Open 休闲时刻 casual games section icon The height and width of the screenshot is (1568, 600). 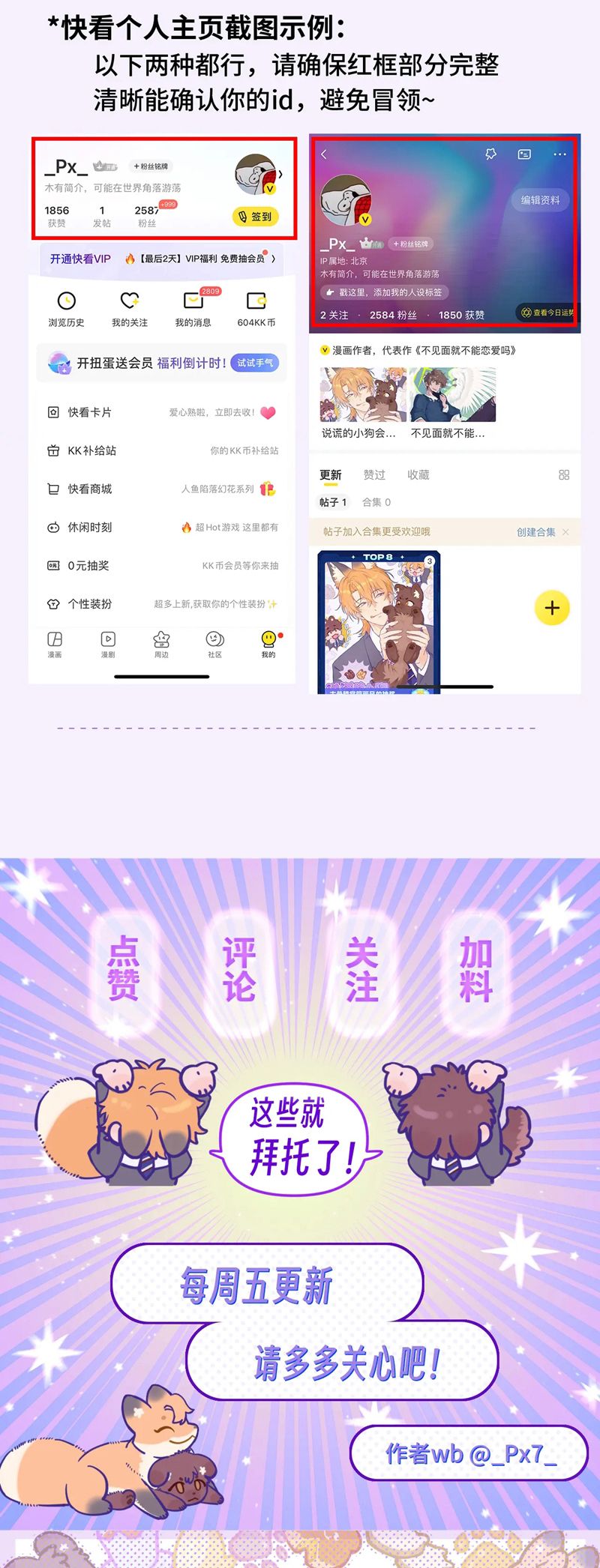click(53, 527)
